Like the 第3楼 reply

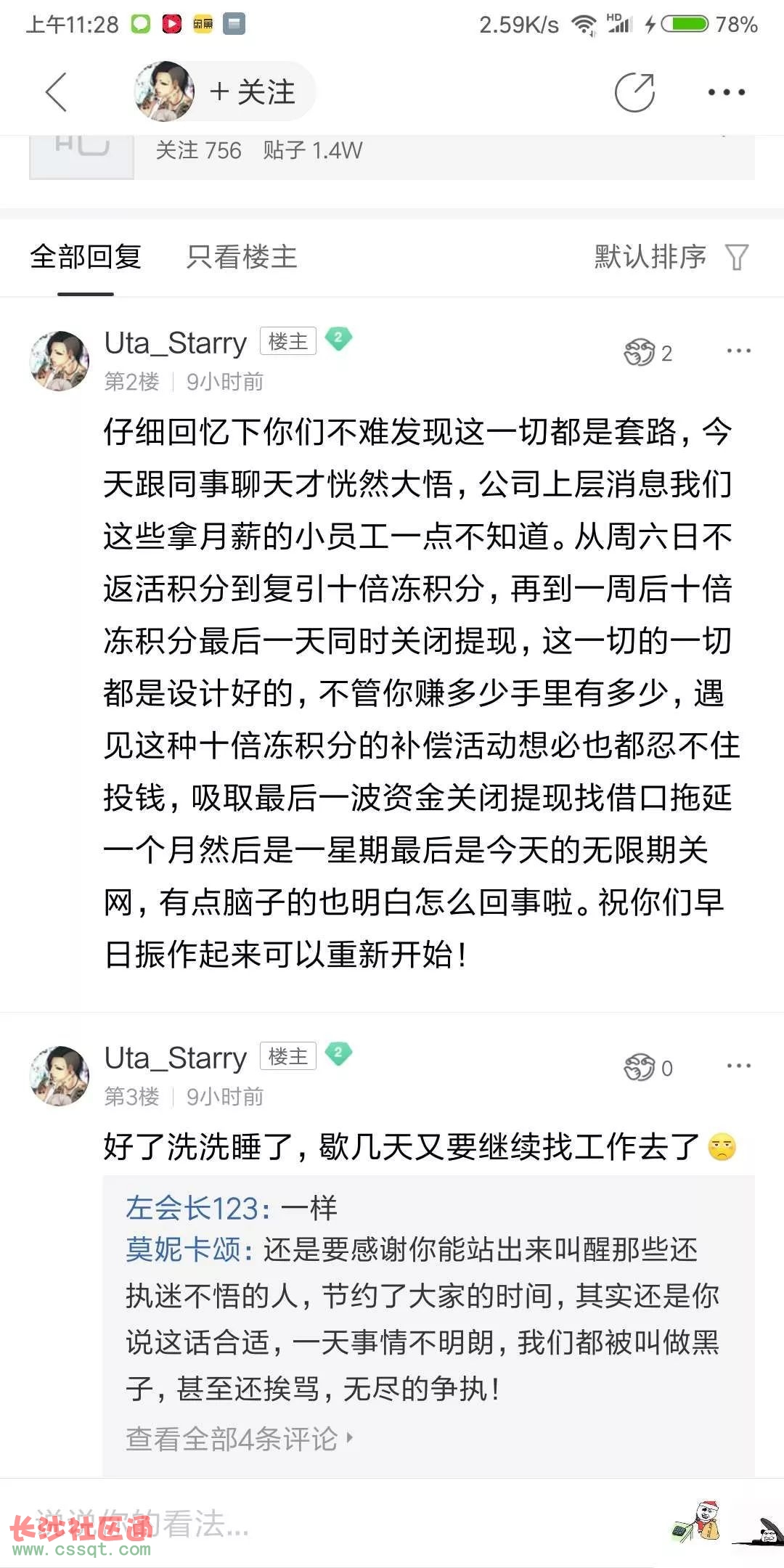pos(640,1068)
